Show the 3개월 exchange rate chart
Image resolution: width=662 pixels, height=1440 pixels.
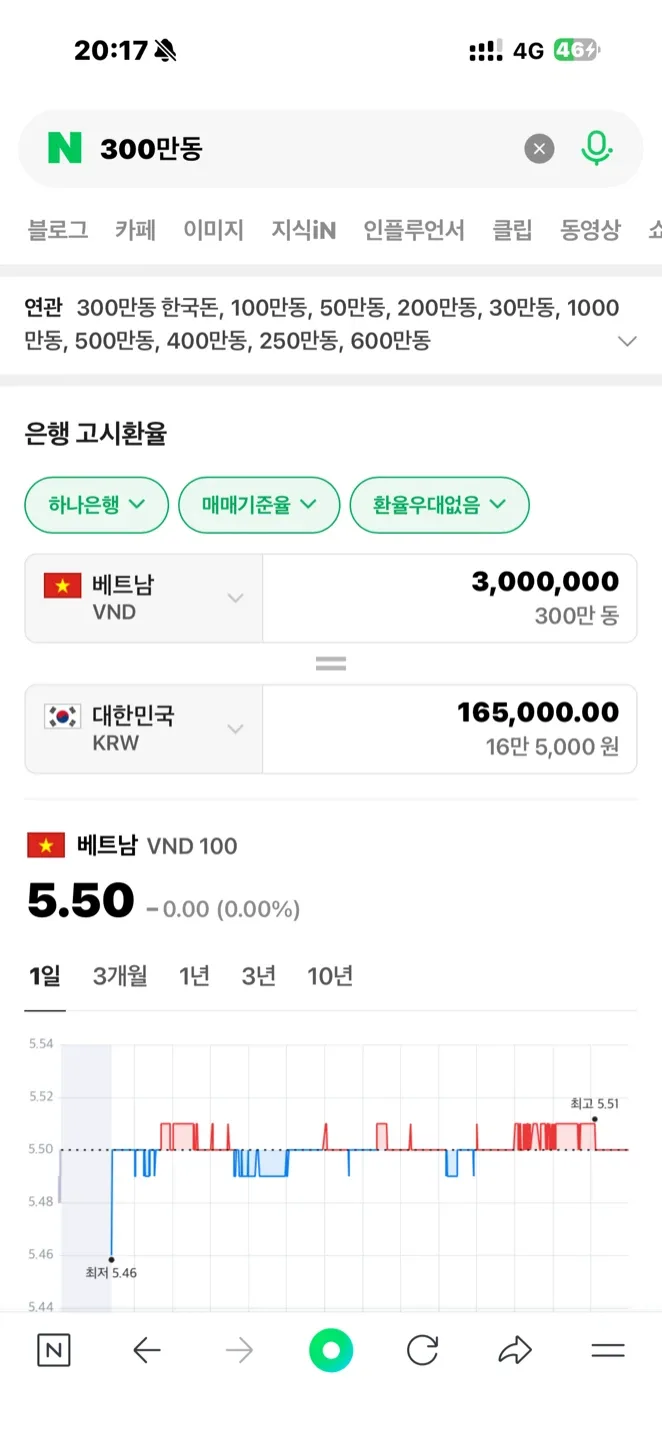(120, 976)
